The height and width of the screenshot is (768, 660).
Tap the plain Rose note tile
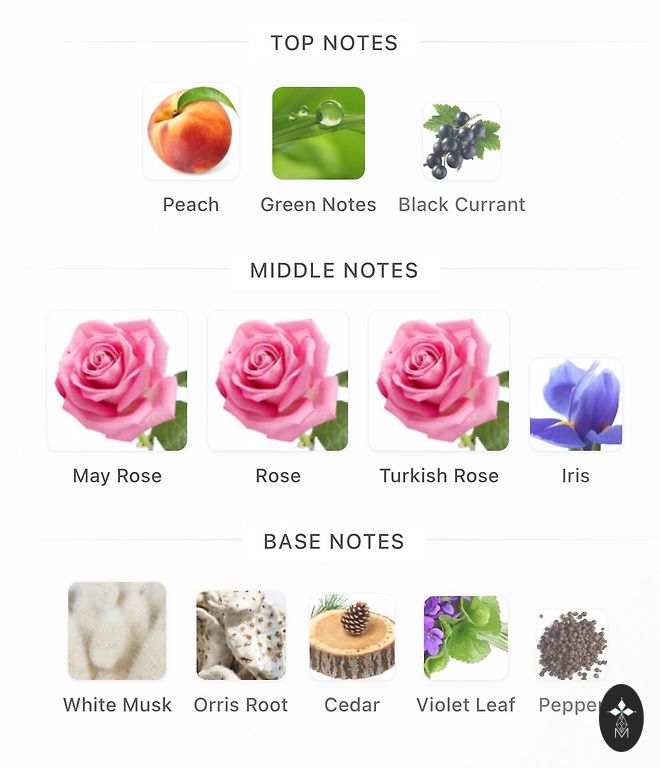coord(278,381)
